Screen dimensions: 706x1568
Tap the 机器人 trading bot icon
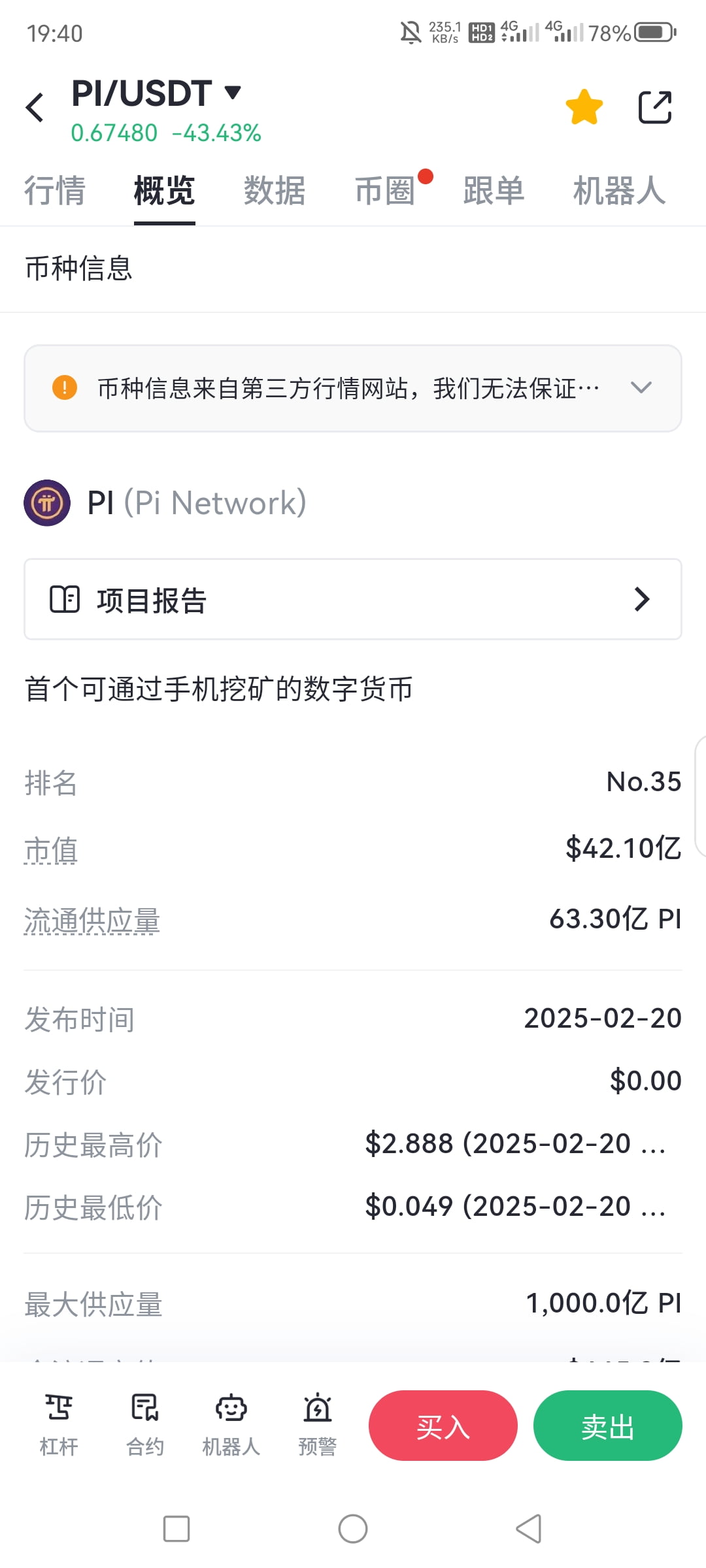[x=232, y=1424]
